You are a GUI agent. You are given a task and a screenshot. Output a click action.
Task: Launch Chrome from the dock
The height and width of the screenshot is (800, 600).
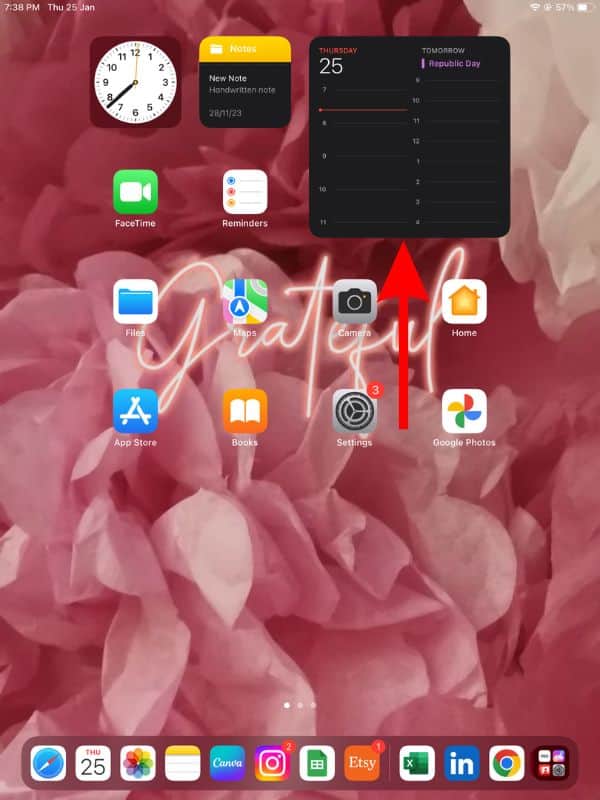(x=507, y=763)
